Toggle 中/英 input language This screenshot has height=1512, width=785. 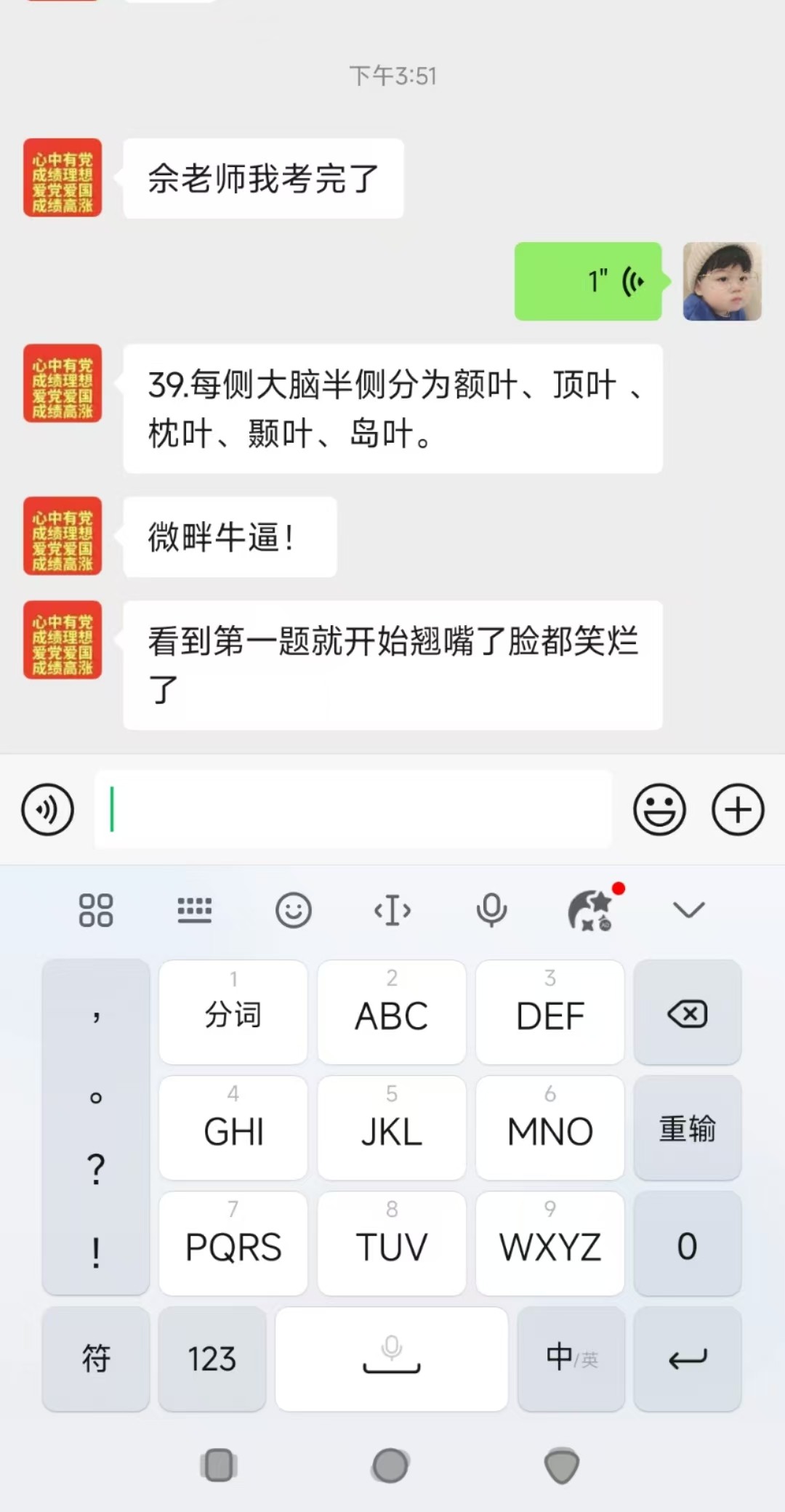571,1359
